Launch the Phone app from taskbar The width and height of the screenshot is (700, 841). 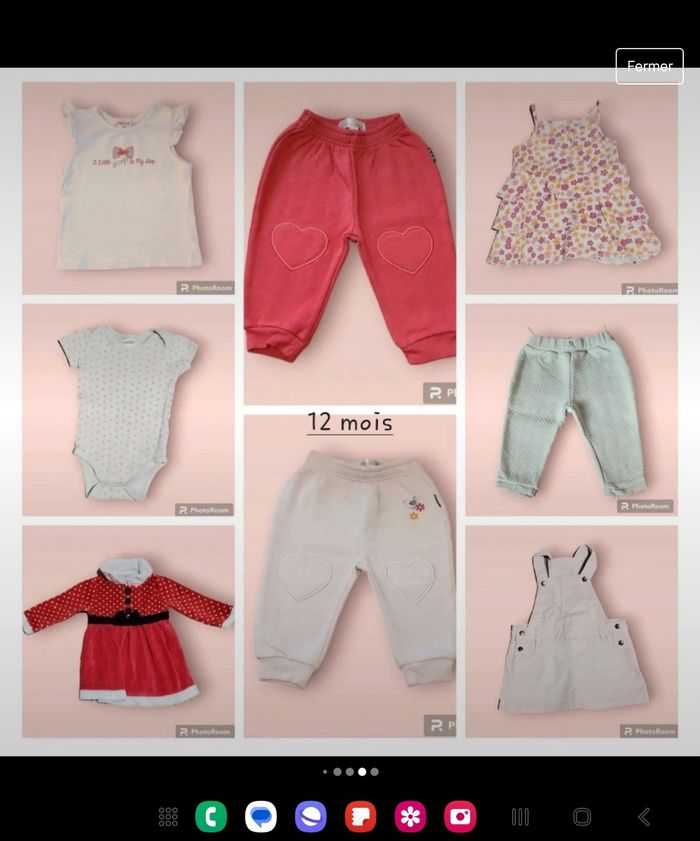[x=211, y=817]
